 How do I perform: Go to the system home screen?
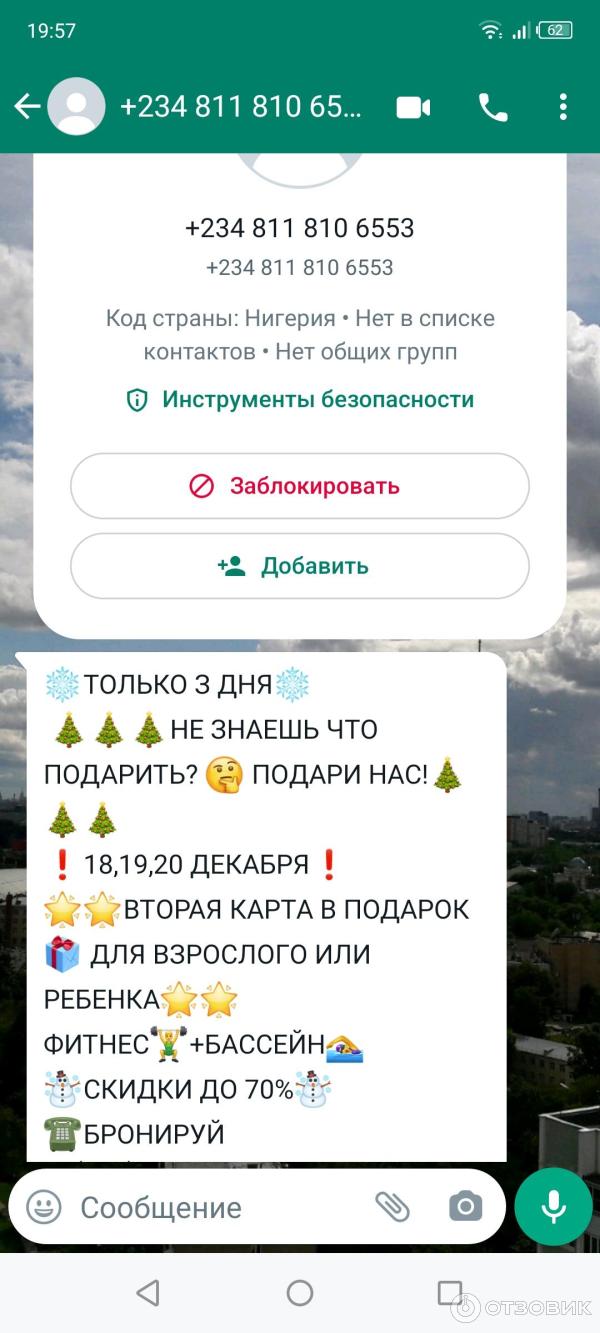tap(300, 1293)
